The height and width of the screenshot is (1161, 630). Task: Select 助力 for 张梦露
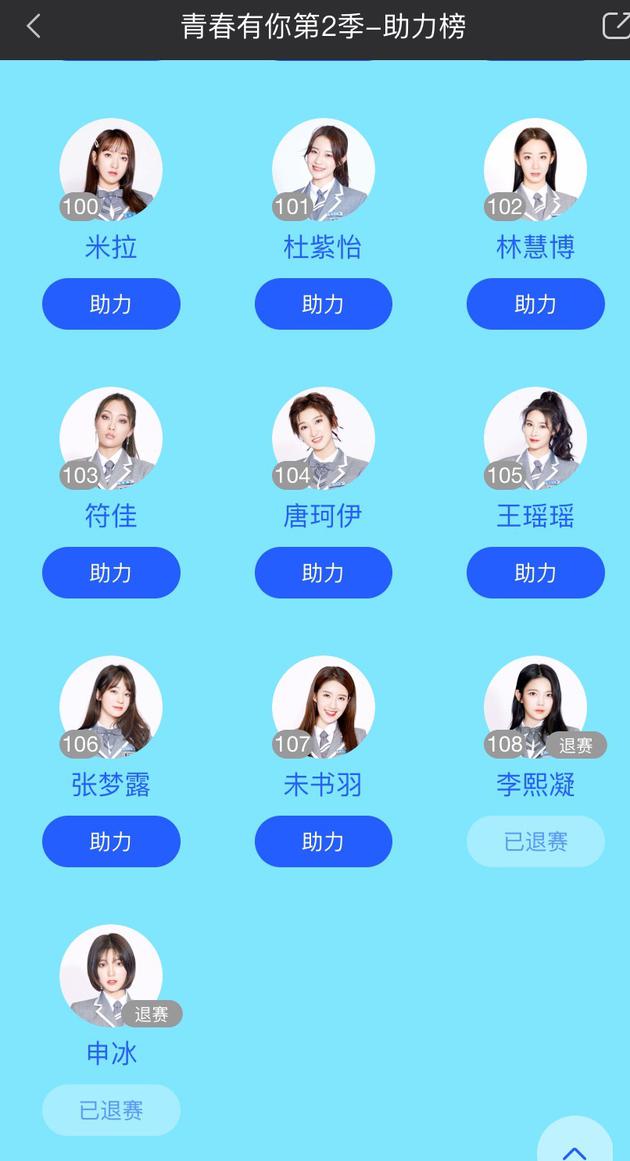point(111,842)
